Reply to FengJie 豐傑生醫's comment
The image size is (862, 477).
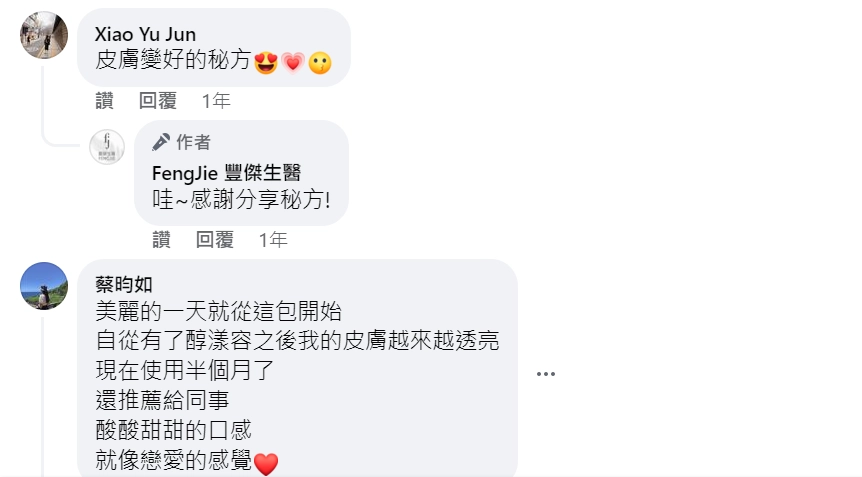(214, 239)
